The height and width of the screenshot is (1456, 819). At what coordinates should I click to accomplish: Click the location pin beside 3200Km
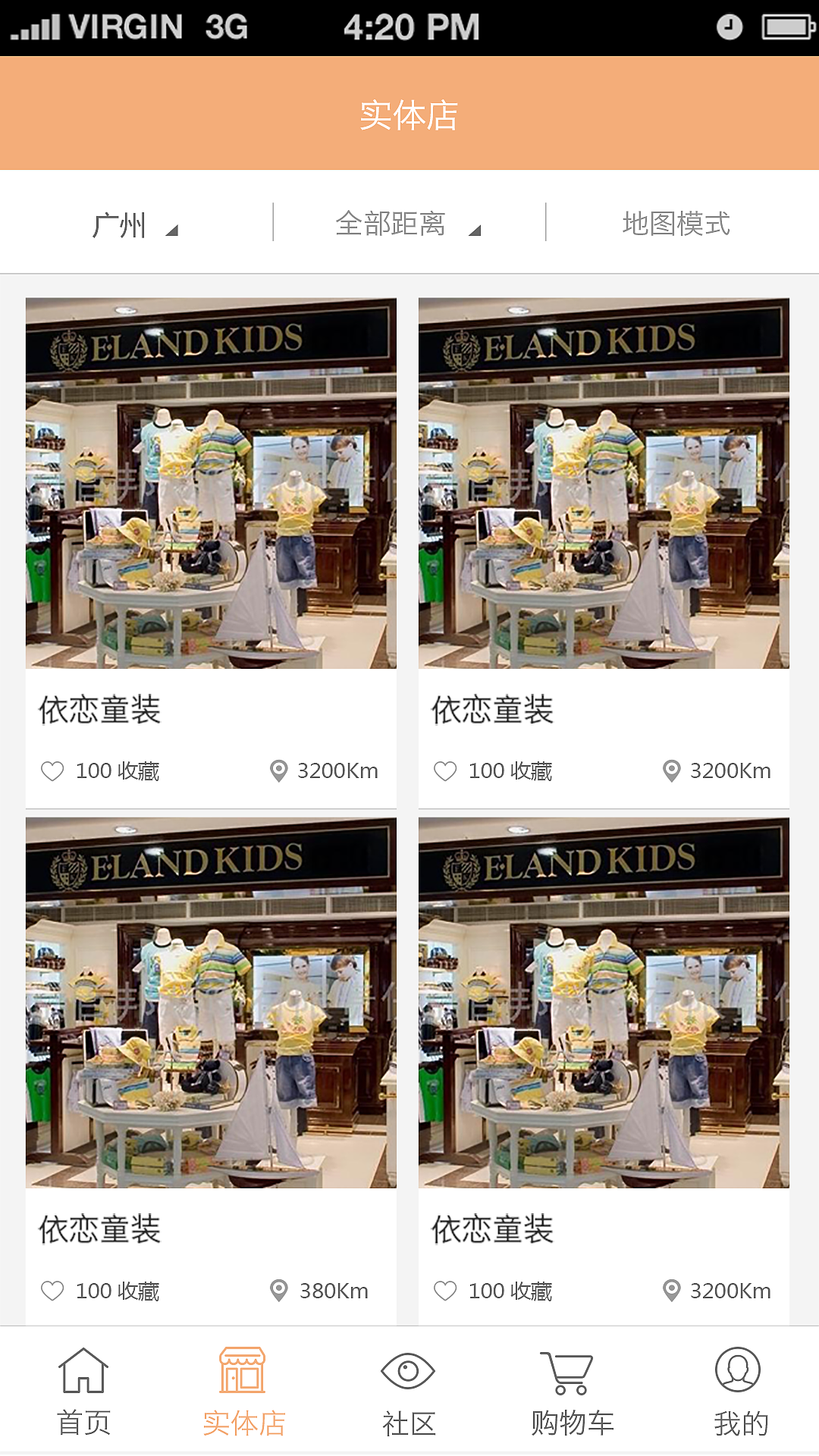pos(277,770)
